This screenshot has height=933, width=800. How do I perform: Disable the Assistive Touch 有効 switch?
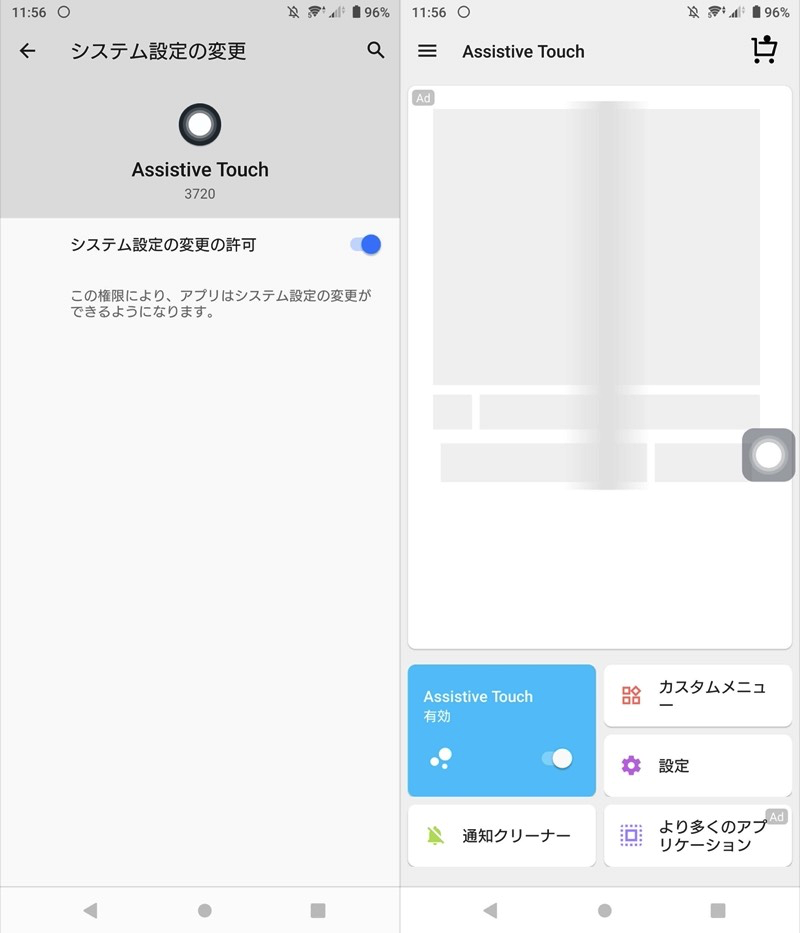557,759
